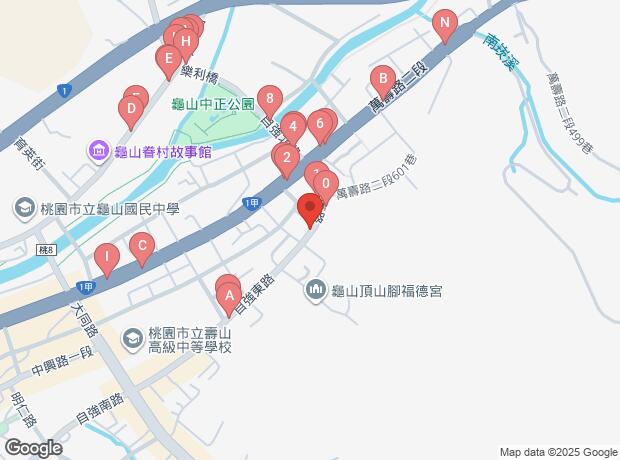Select the pin numbered 0
620x460 pixels.
click(x=324, y=183)
